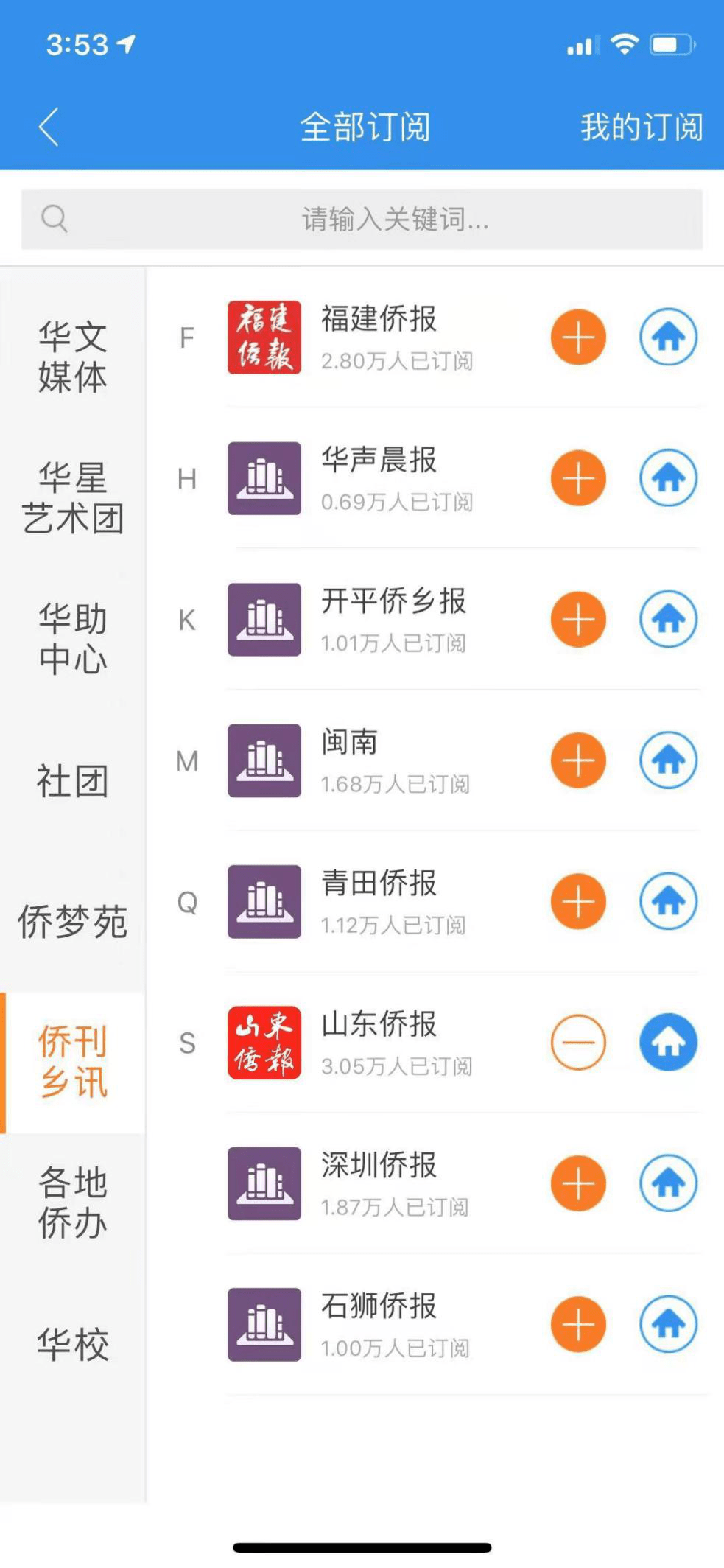724x1568 pixels.
Task: Subscribe to 福建侨报 with the plus button
Action: (x=578, y=337)
